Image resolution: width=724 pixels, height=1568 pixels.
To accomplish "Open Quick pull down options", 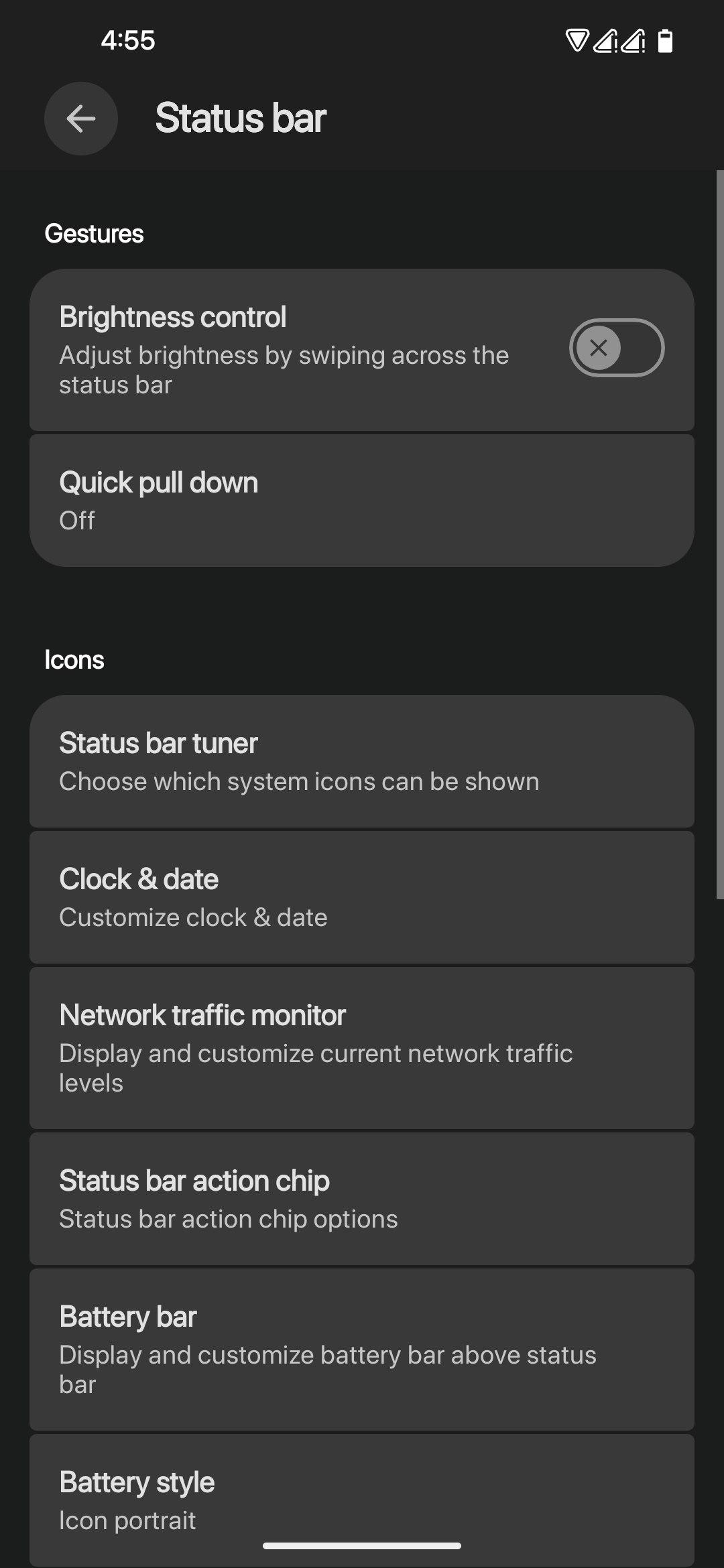I will coord(362,501).
